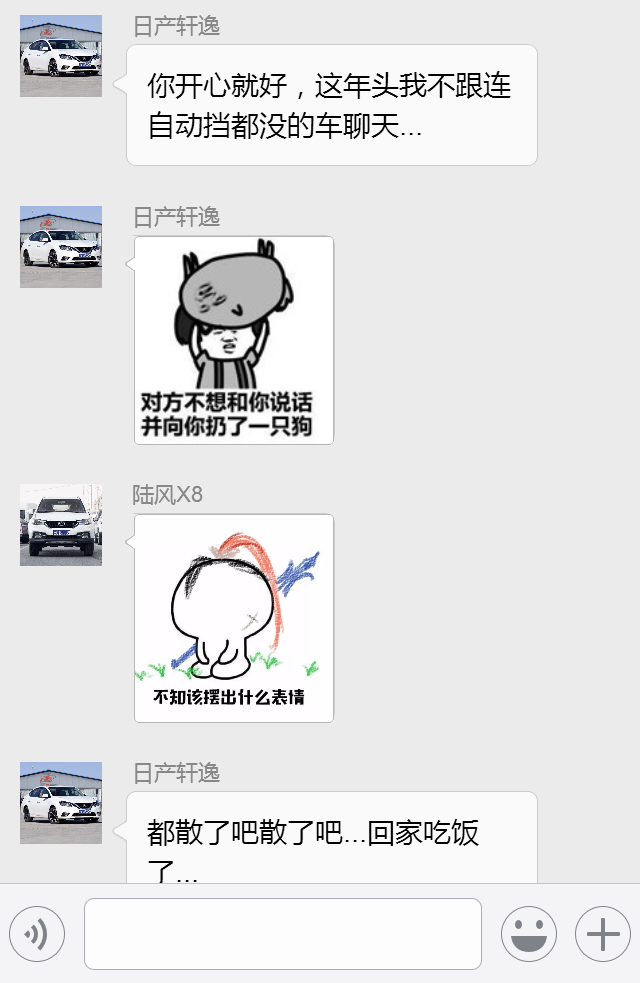This screenshot has width=640, height=983.
Task: View 陆风X8's avatar profile
Action: click(x=61, y=525)
